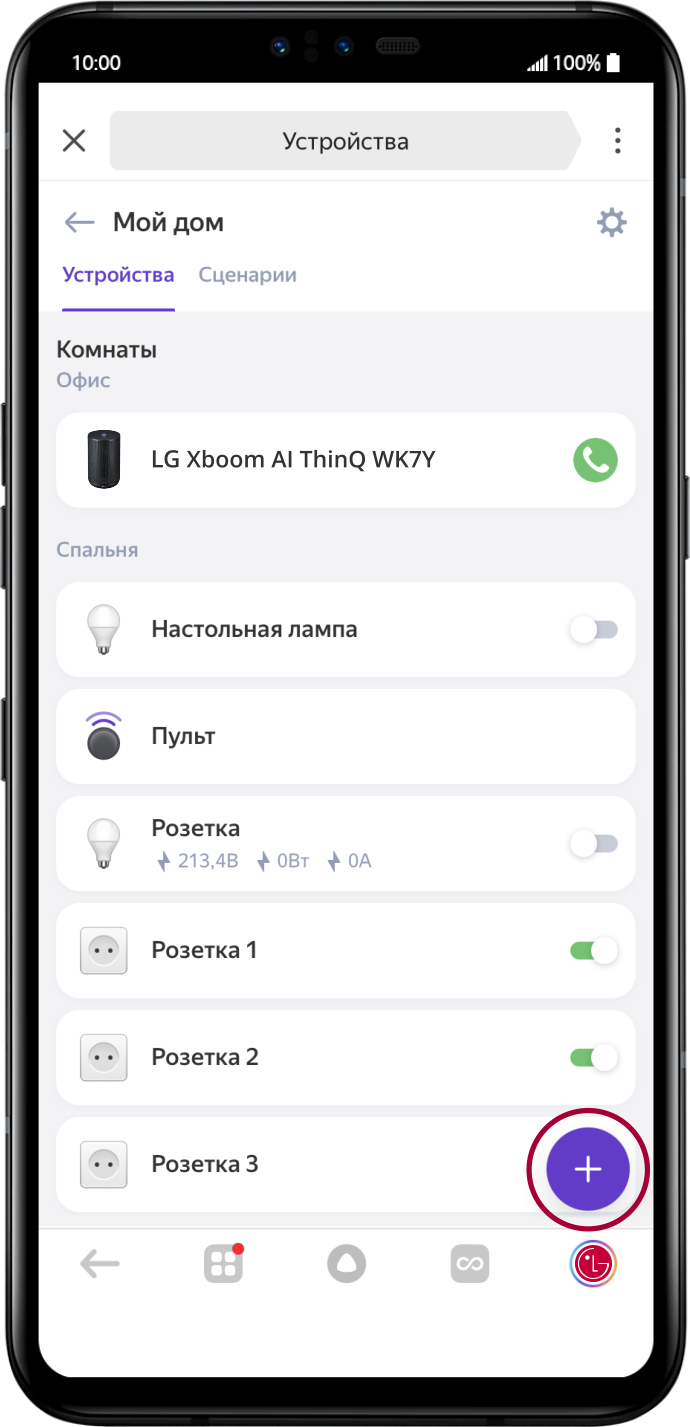Switch to the Сценарии tab
The image size is (690, 1427).
[x=247, y=275]
